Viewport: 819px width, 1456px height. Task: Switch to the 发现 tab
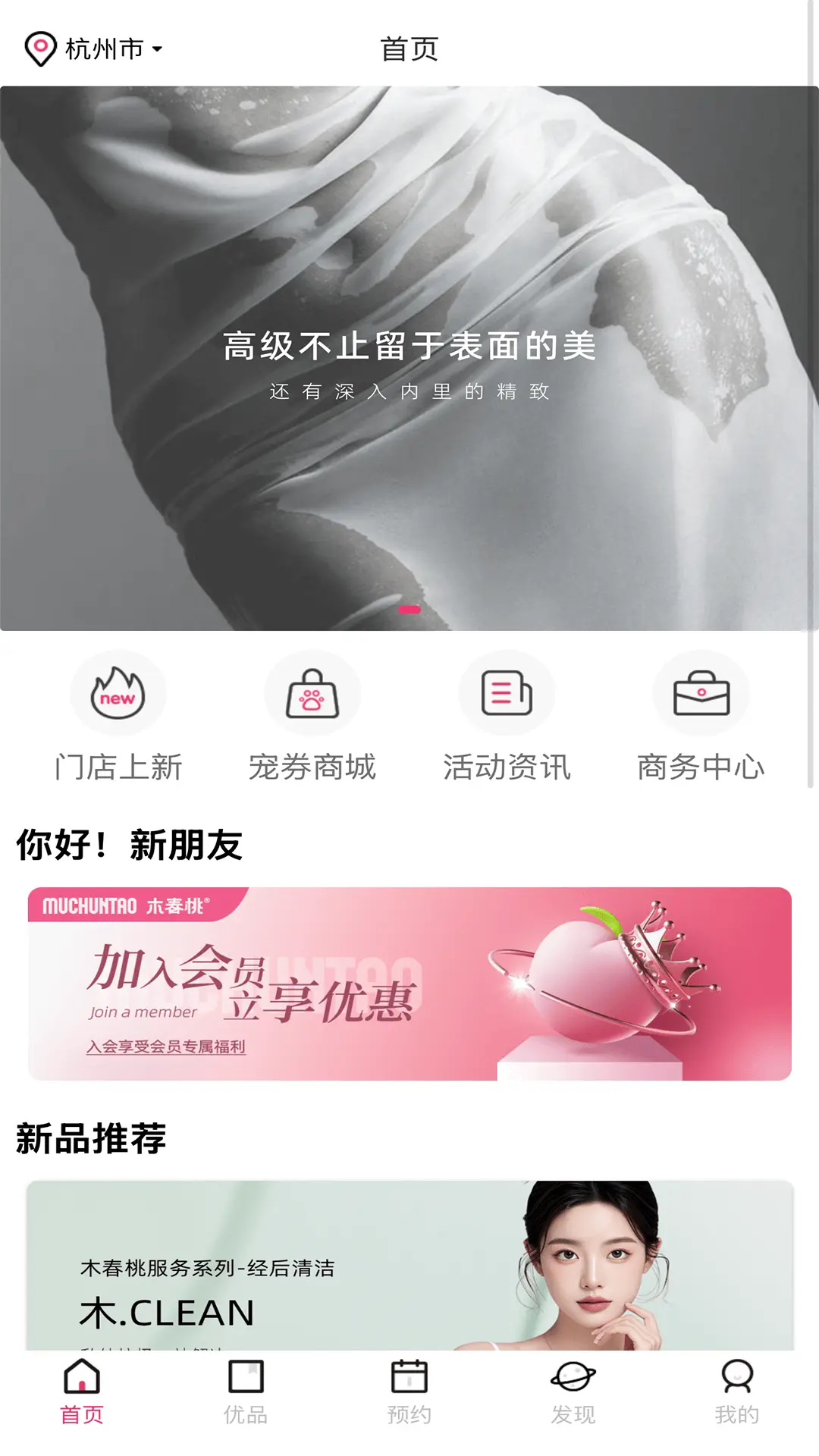[x=573, y=1392]
